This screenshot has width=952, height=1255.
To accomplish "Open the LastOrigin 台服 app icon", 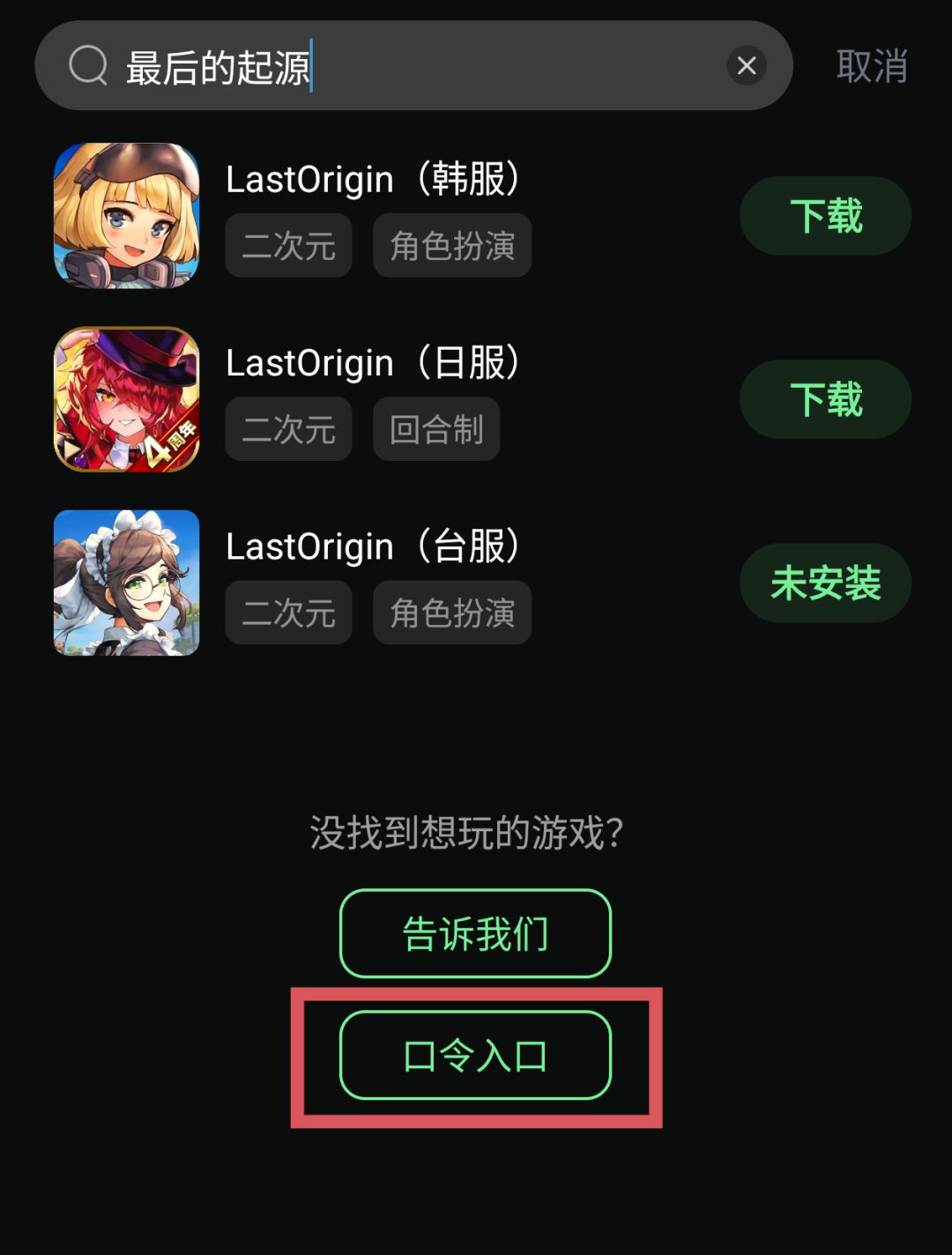I will (x=126, y=582).
